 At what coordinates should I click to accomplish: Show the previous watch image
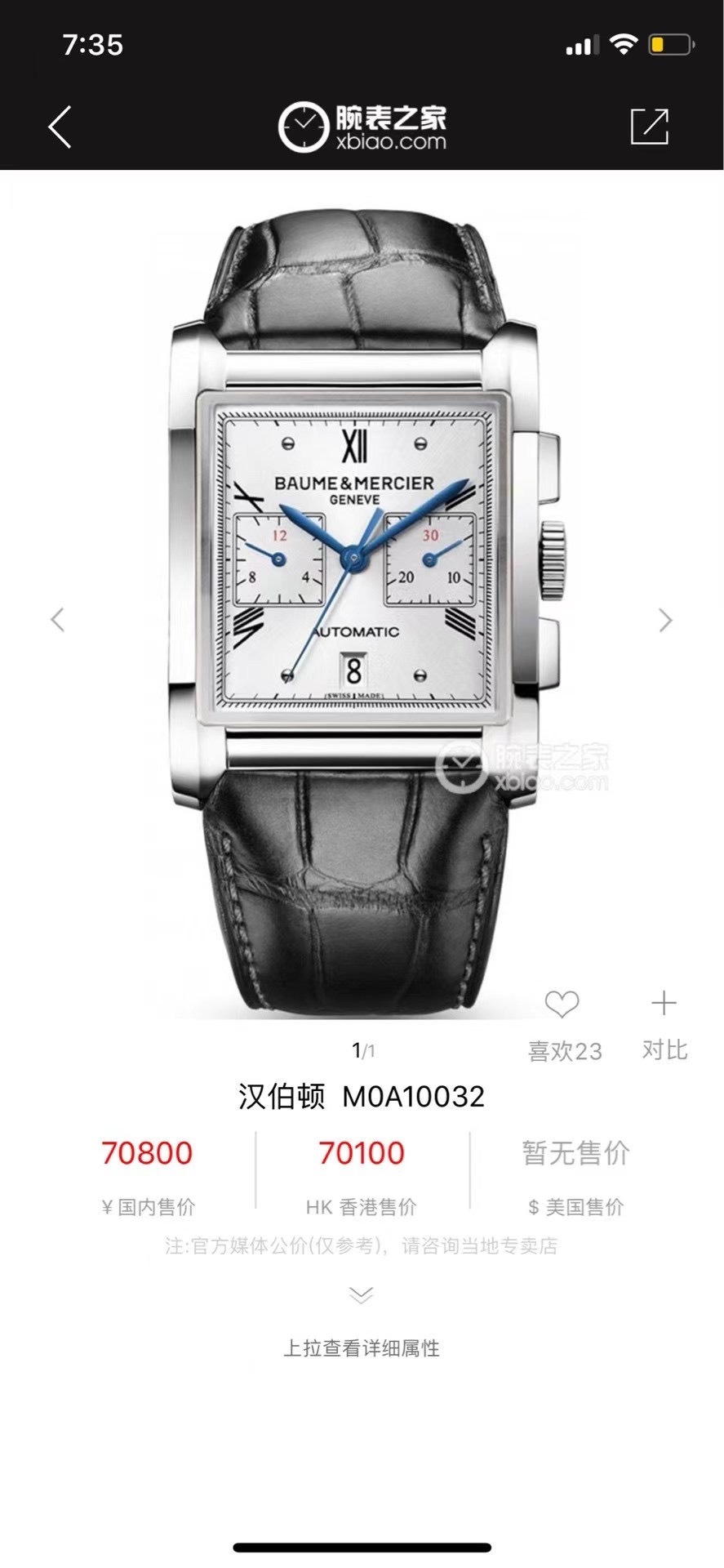point(57,620)
